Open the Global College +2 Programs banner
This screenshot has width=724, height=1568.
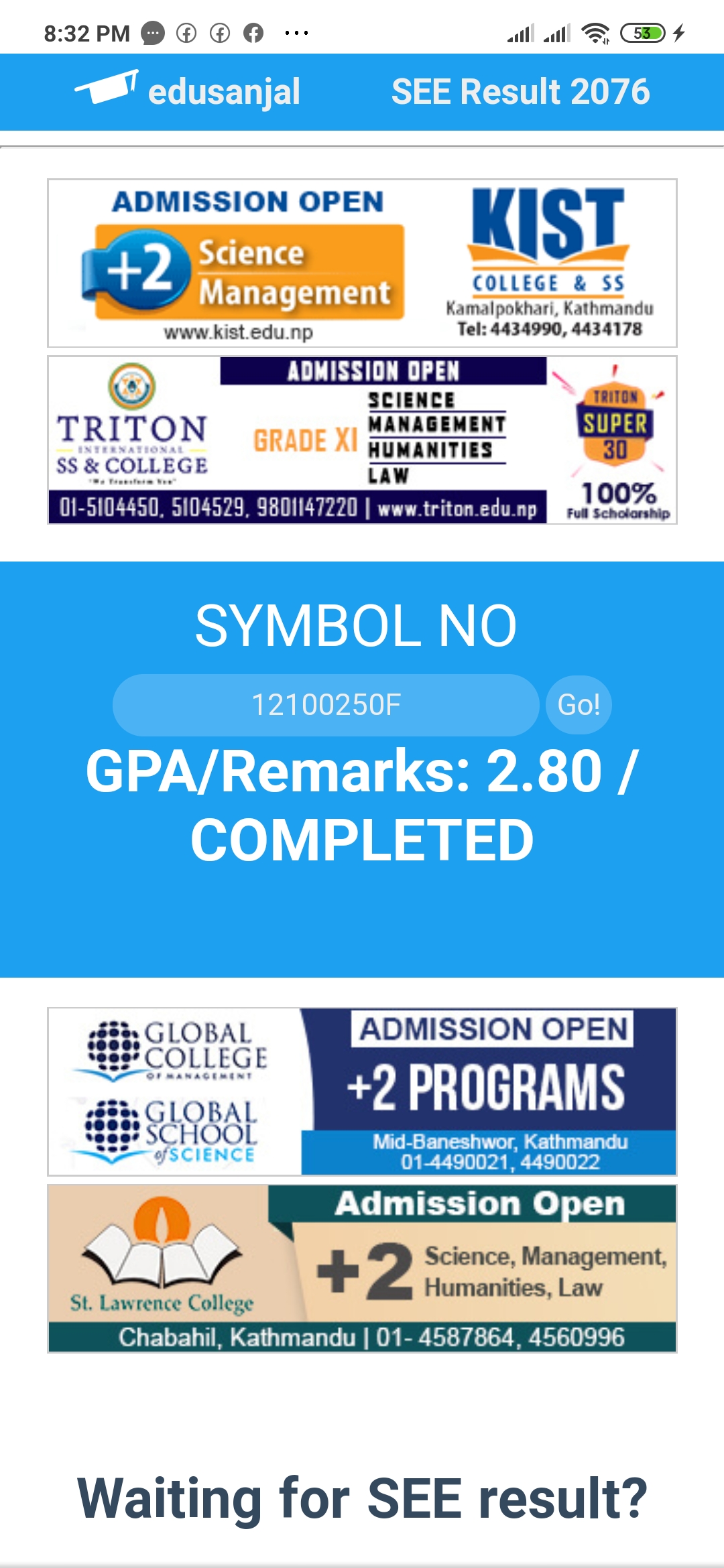tap(362, 1092)
